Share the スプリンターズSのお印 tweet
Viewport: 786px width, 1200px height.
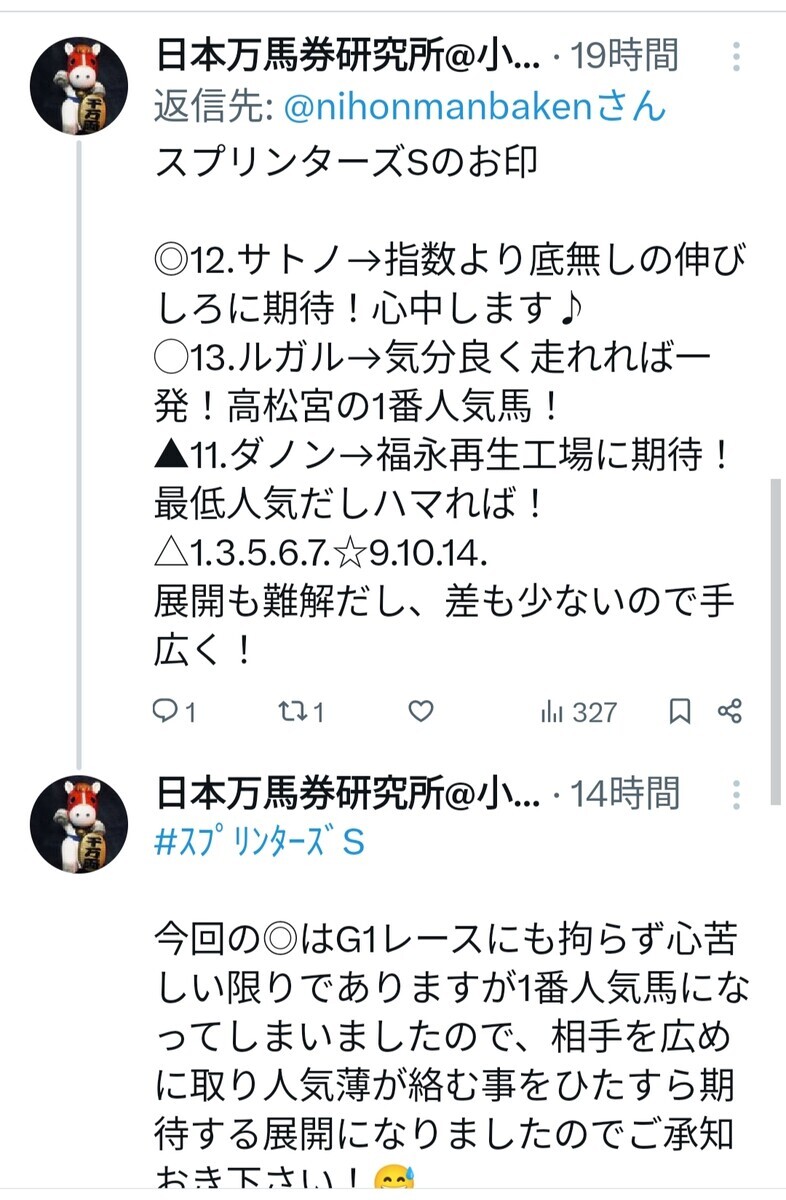(x=730, y=712)
